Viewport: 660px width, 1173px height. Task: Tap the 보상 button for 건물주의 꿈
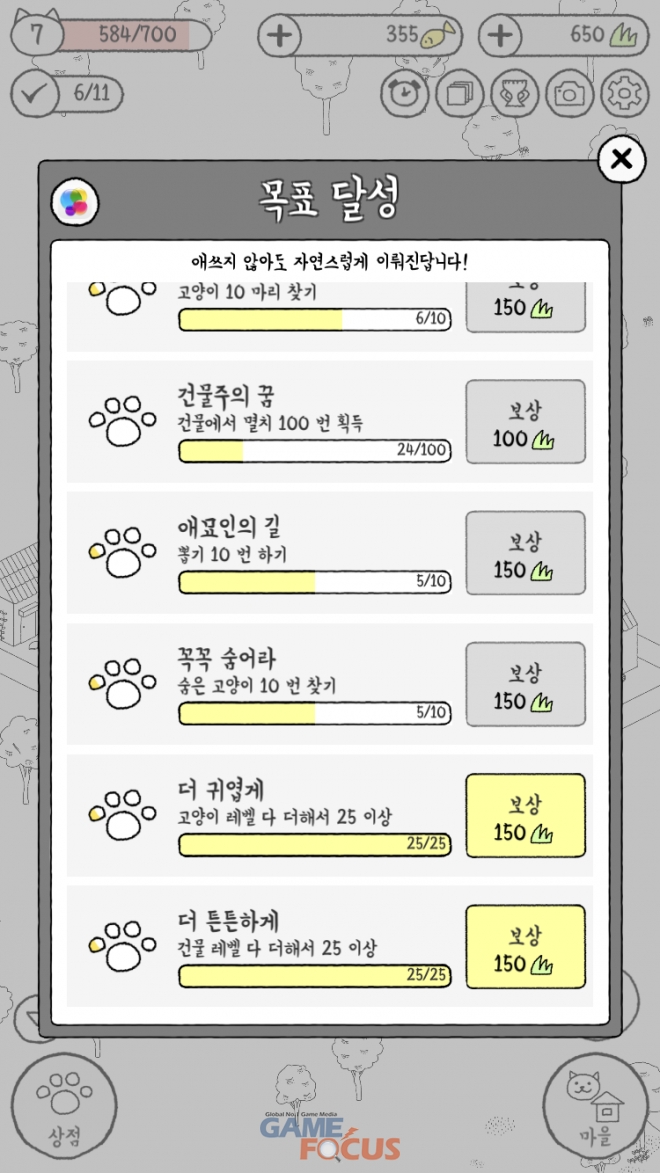pos(525,422)
